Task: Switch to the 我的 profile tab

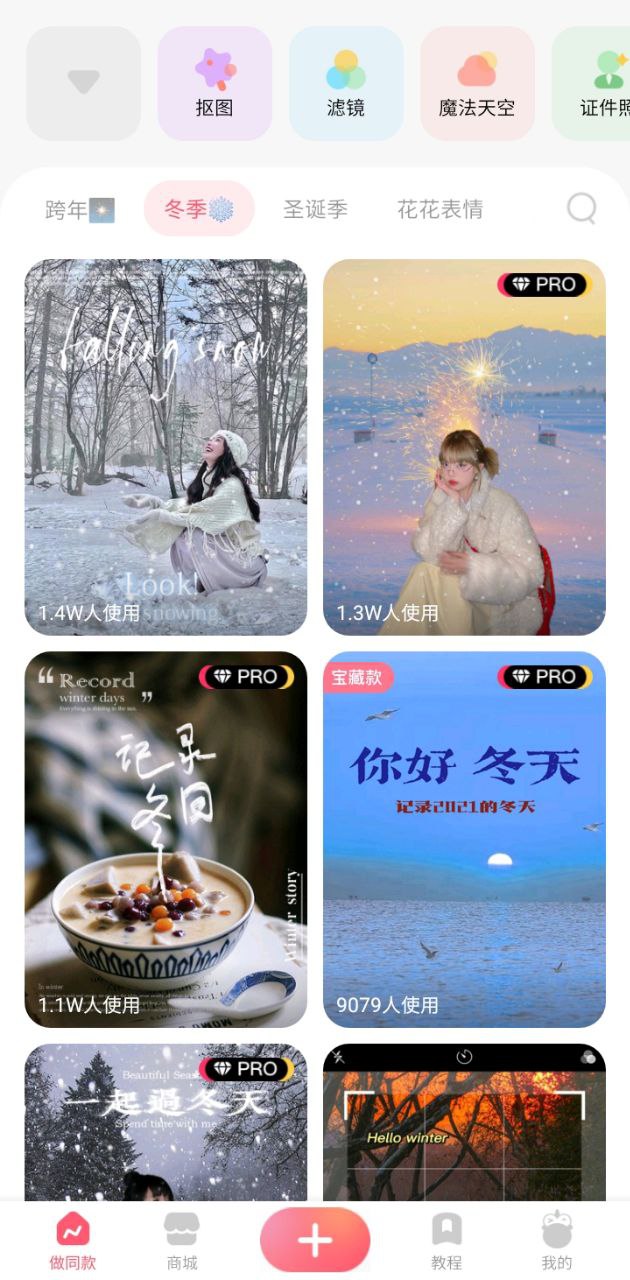Action: [x=556, y=1242]
